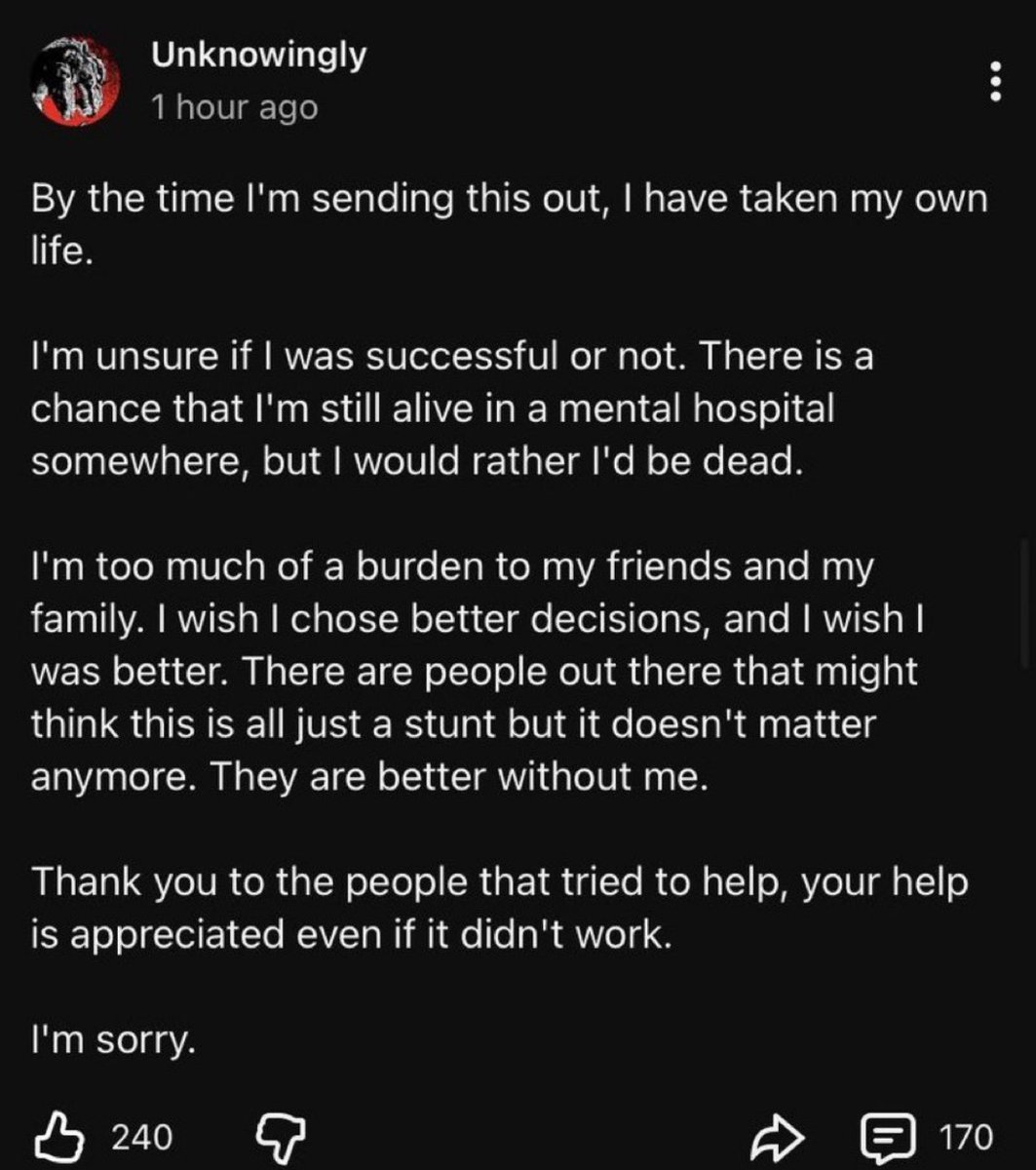This screenshot has width=1036, height=1170.
Task: Open Unknowingly's profile avatar
Action: tap(73, 81)
